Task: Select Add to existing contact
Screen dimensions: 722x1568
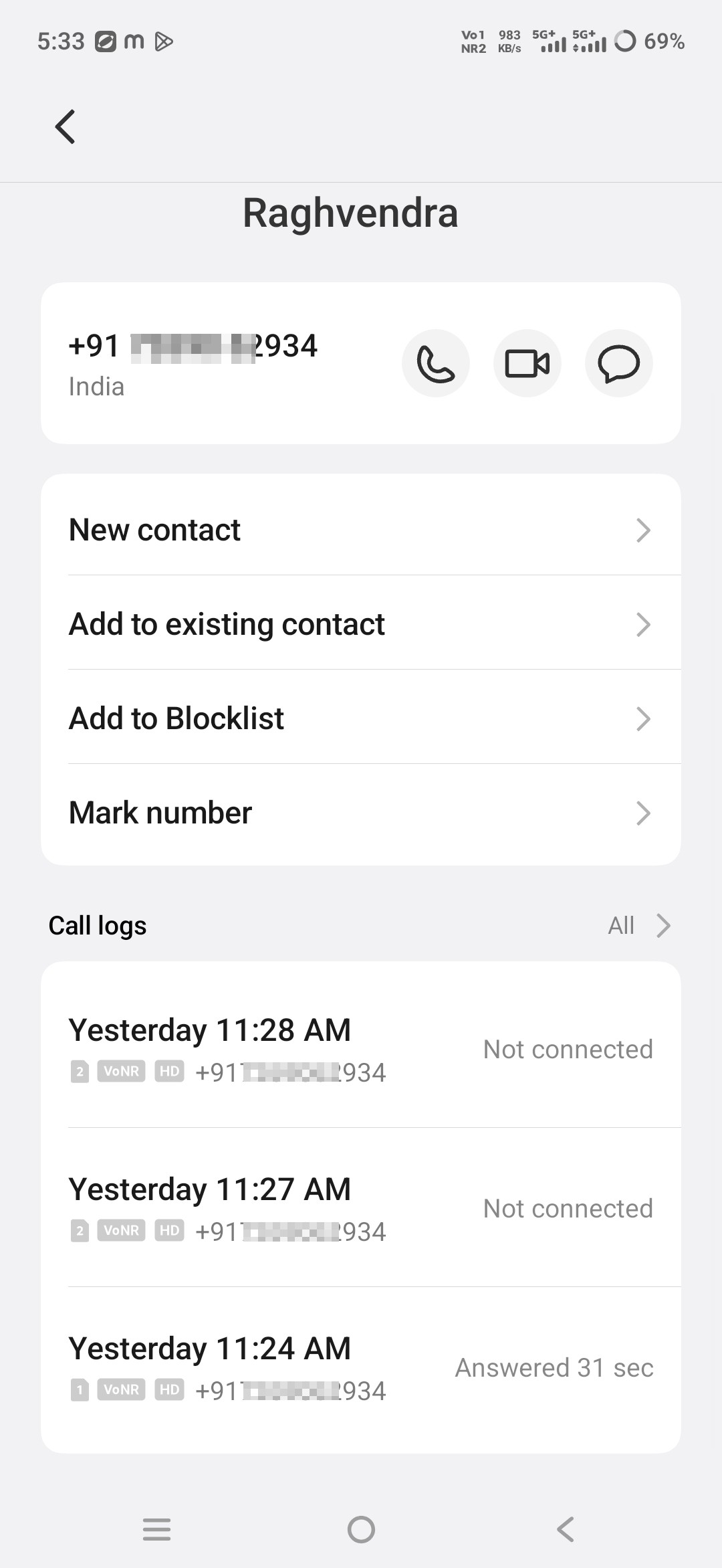Action: [x=361, y=623]
